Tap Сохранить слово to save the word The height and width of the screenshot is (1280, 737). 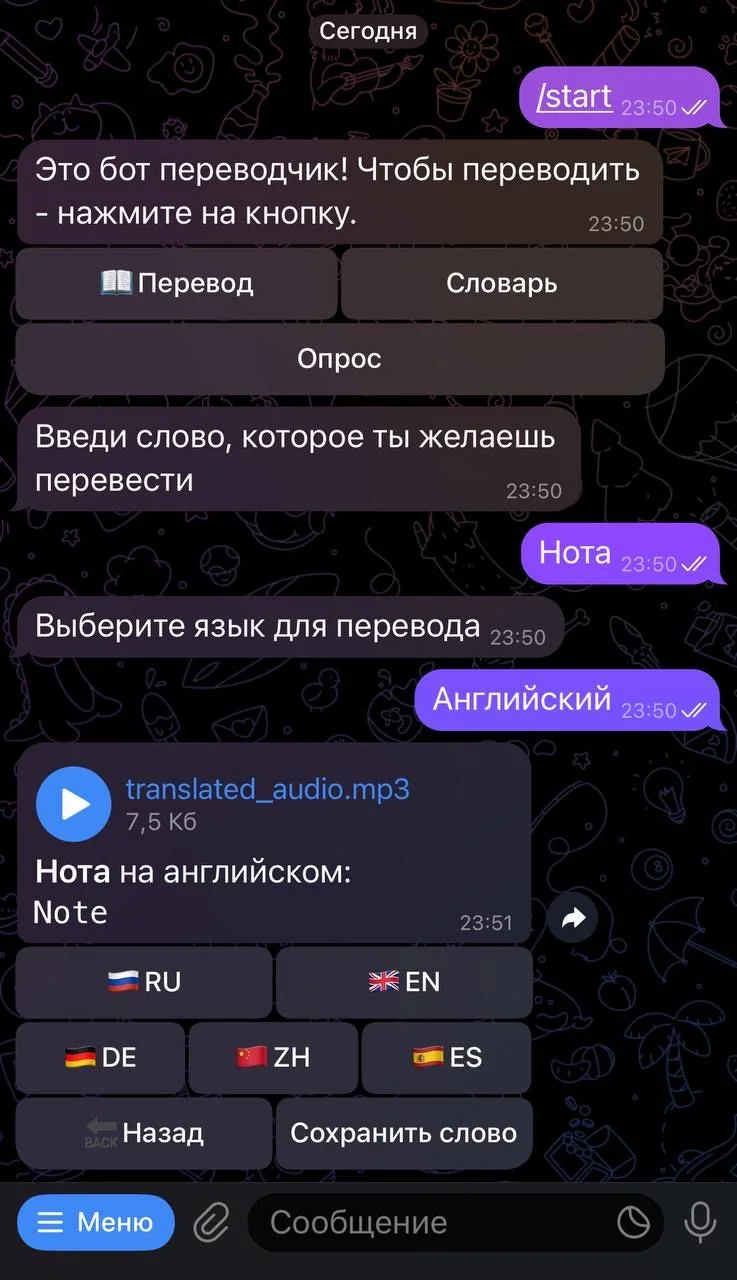(x=404, y=1133)
